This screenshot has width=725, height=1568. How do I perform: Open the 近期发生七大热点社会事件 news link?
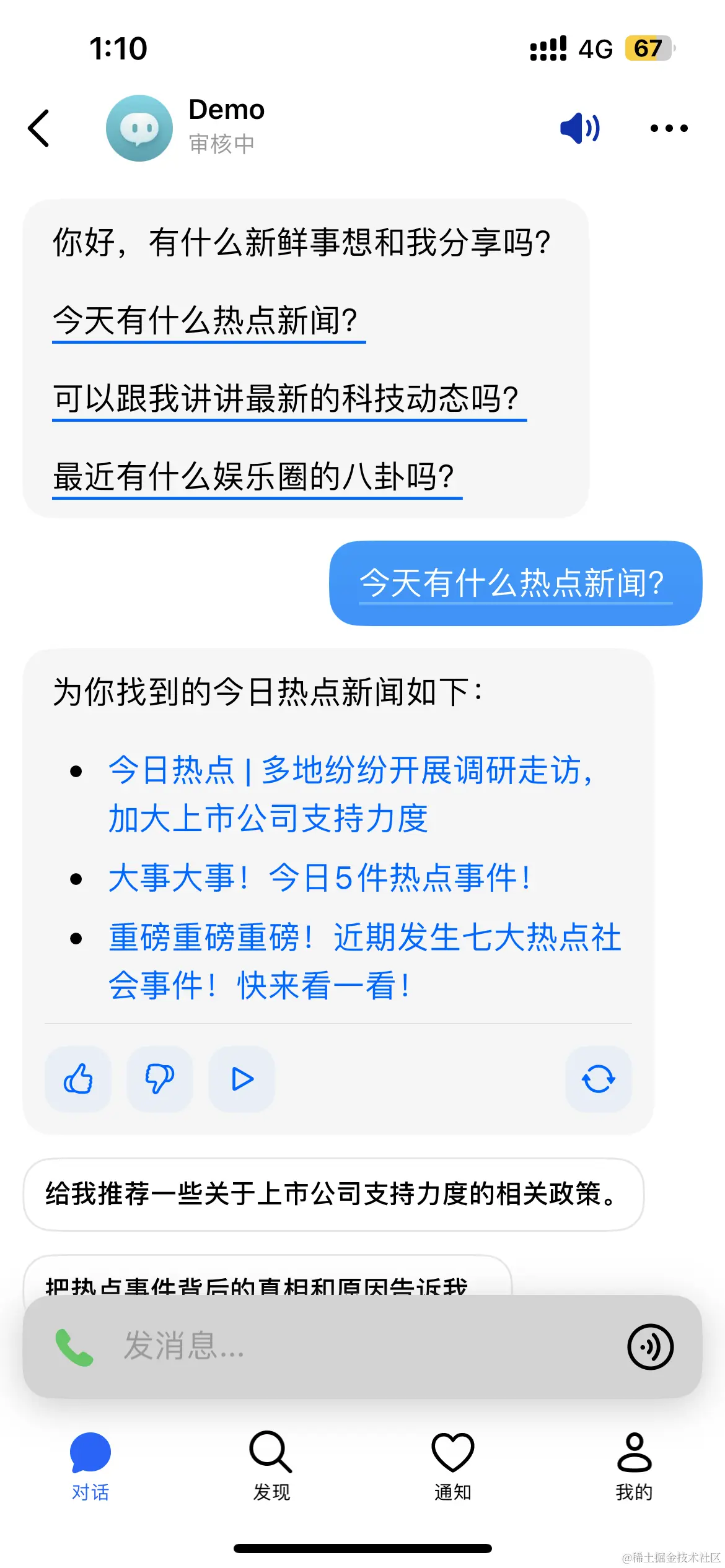point(364,960)
